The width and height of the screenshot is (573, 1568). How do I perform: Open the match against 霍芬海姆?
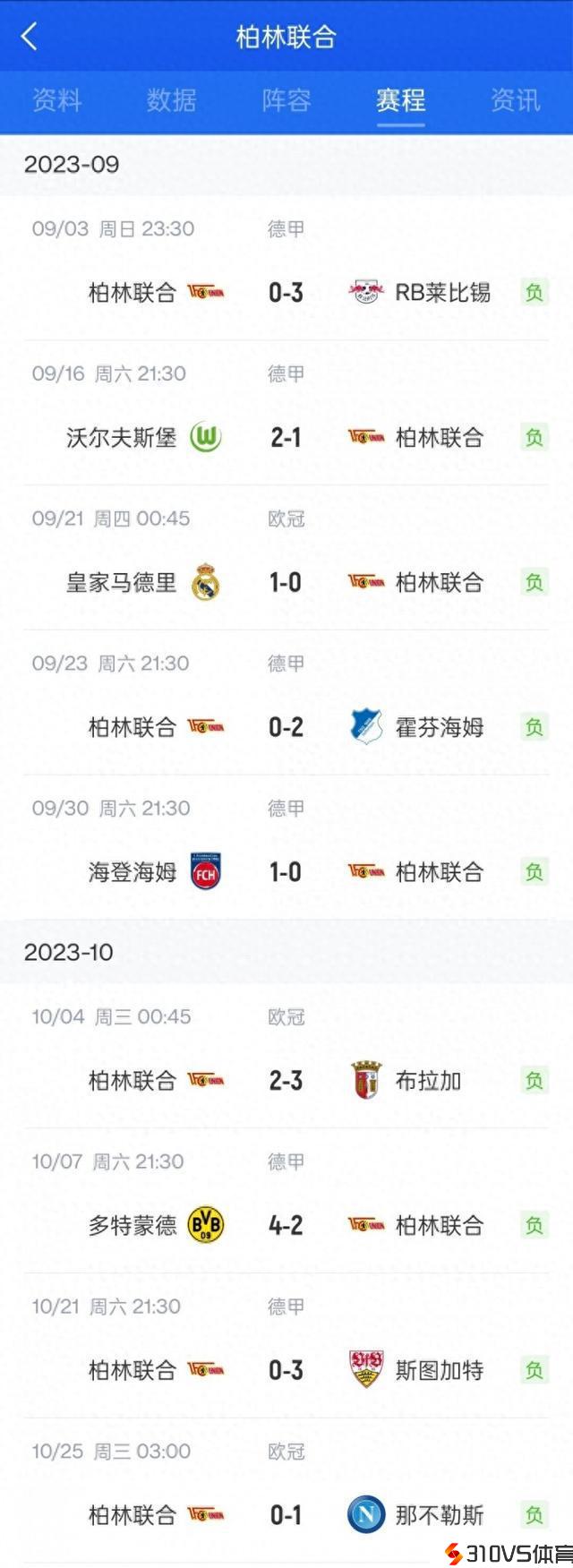point(286,727)
